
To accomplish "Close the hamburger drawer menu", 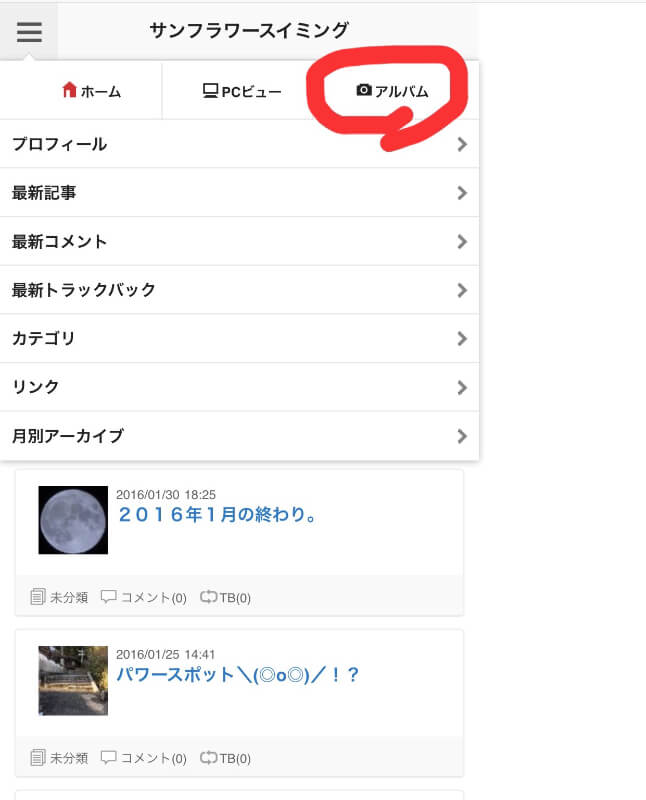I will [x=30, y=32].
